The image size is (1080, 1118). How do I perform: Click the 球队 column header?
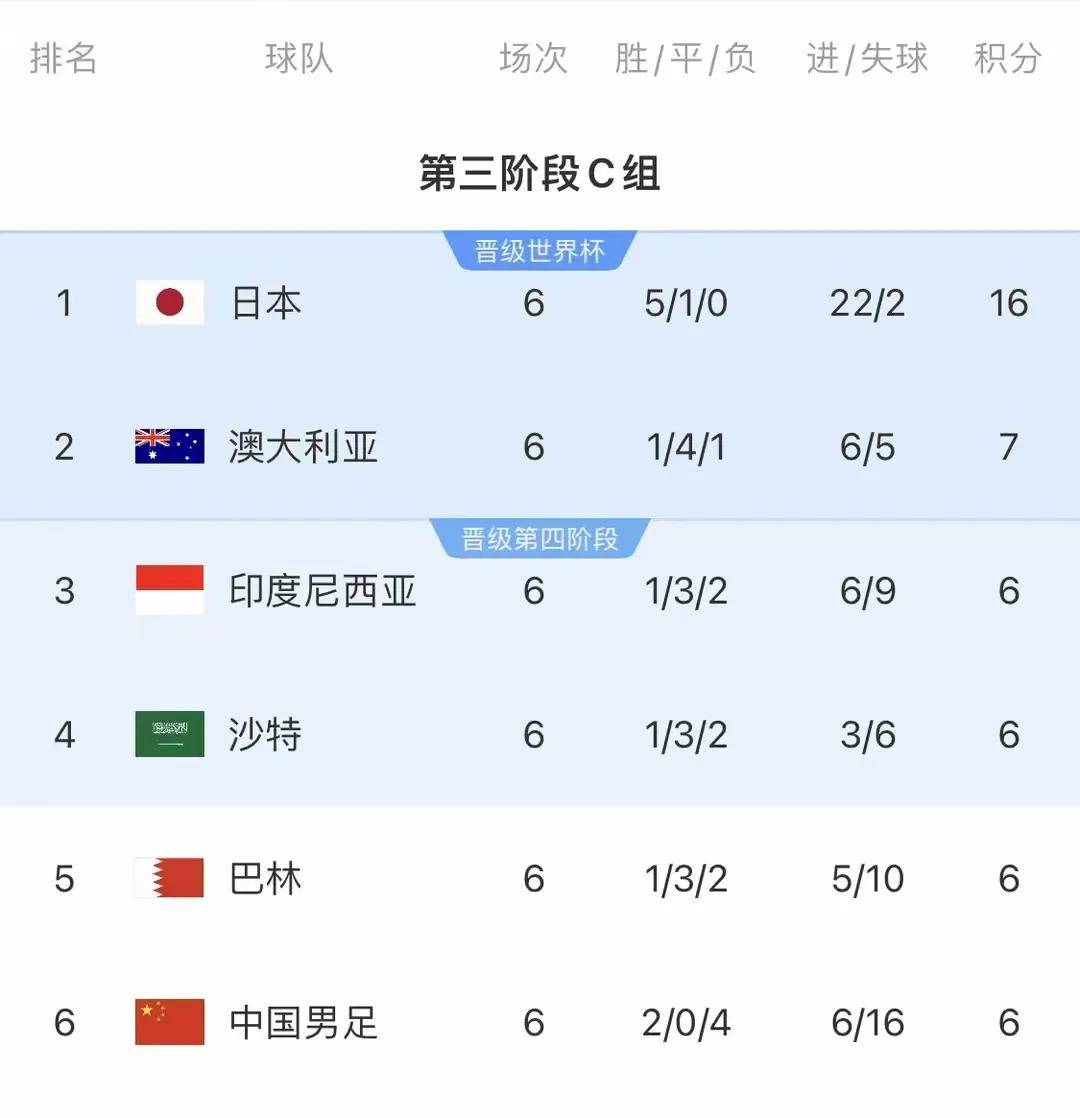tap(297, 60)
